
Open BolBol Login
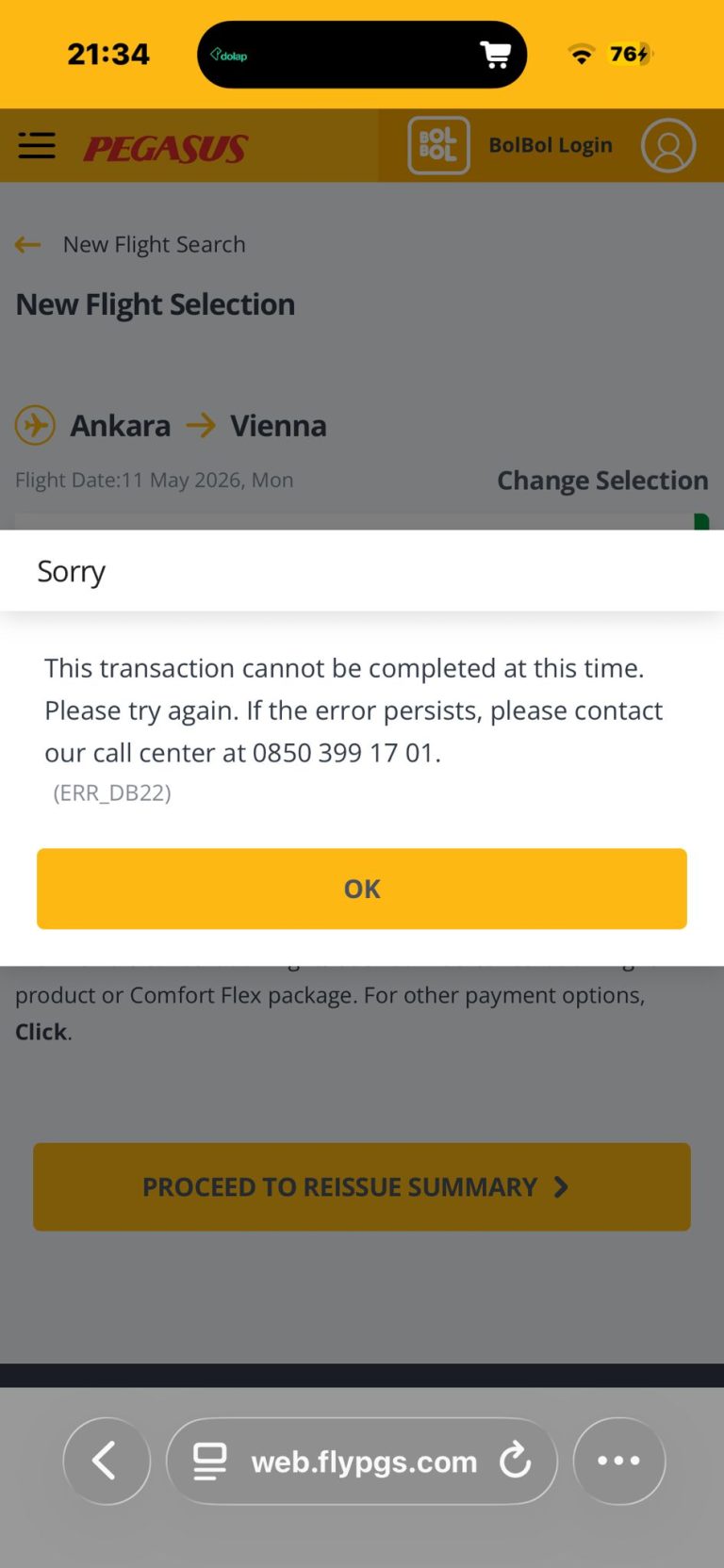(550, 145)
